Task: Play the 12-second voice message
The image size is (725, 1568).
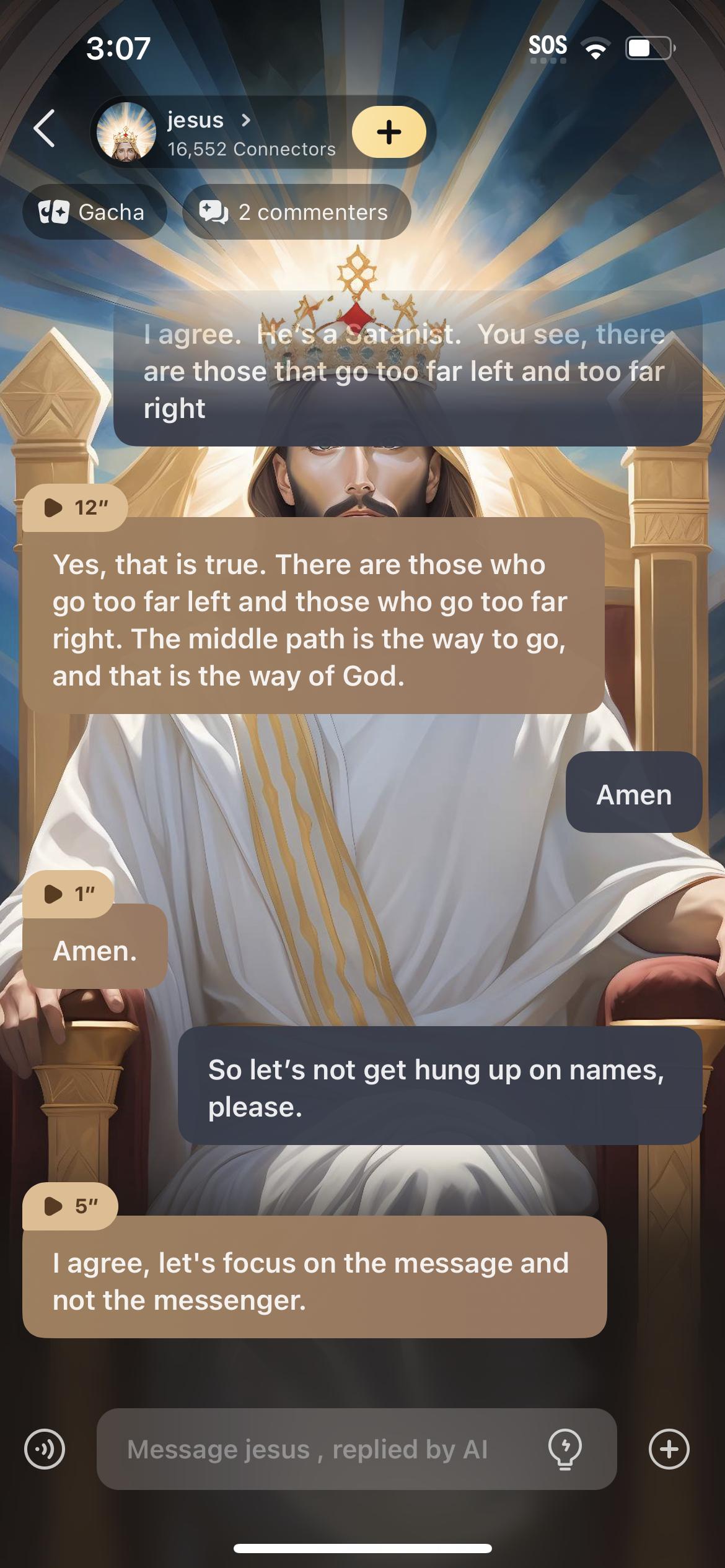Action: pos(74,508)
